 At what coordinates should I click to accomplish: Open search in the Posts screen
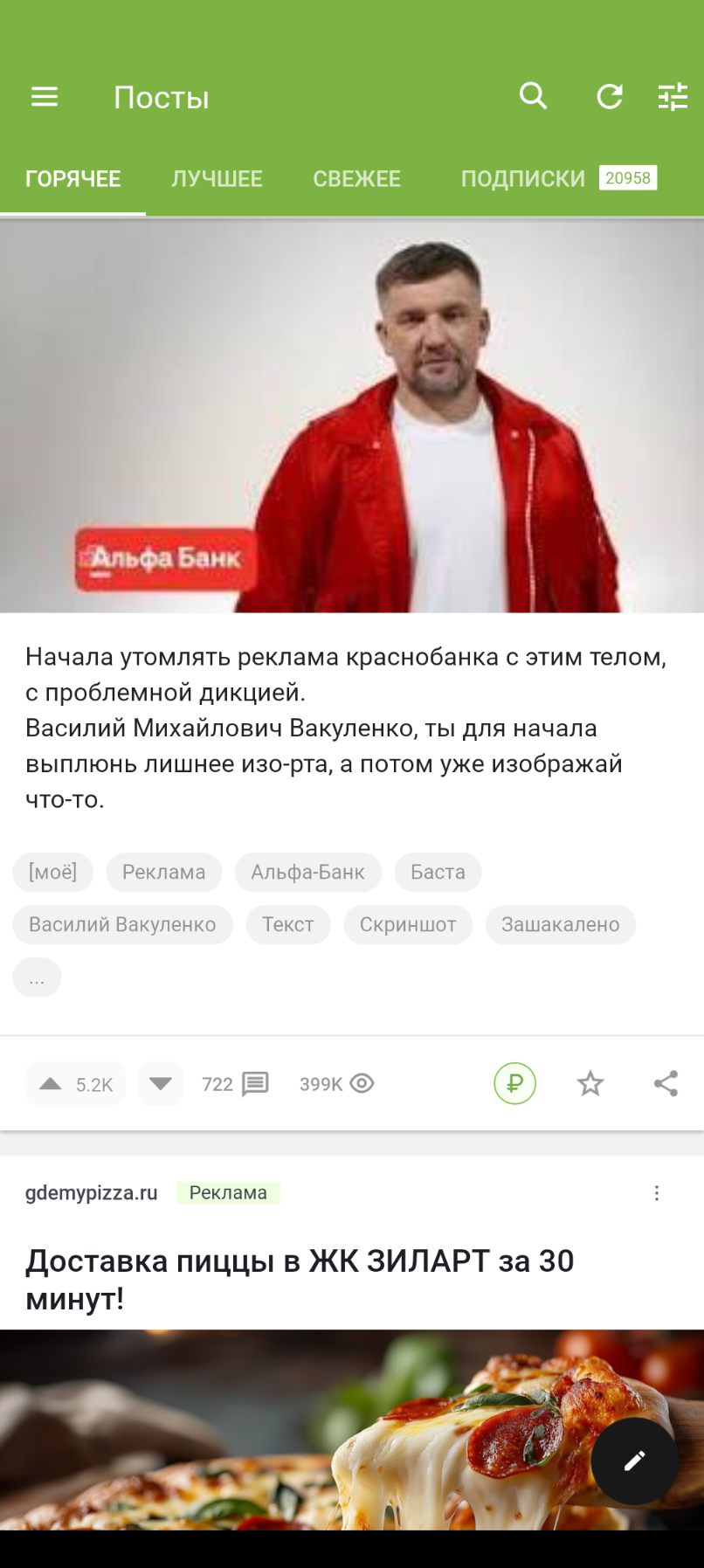[533, 96]
